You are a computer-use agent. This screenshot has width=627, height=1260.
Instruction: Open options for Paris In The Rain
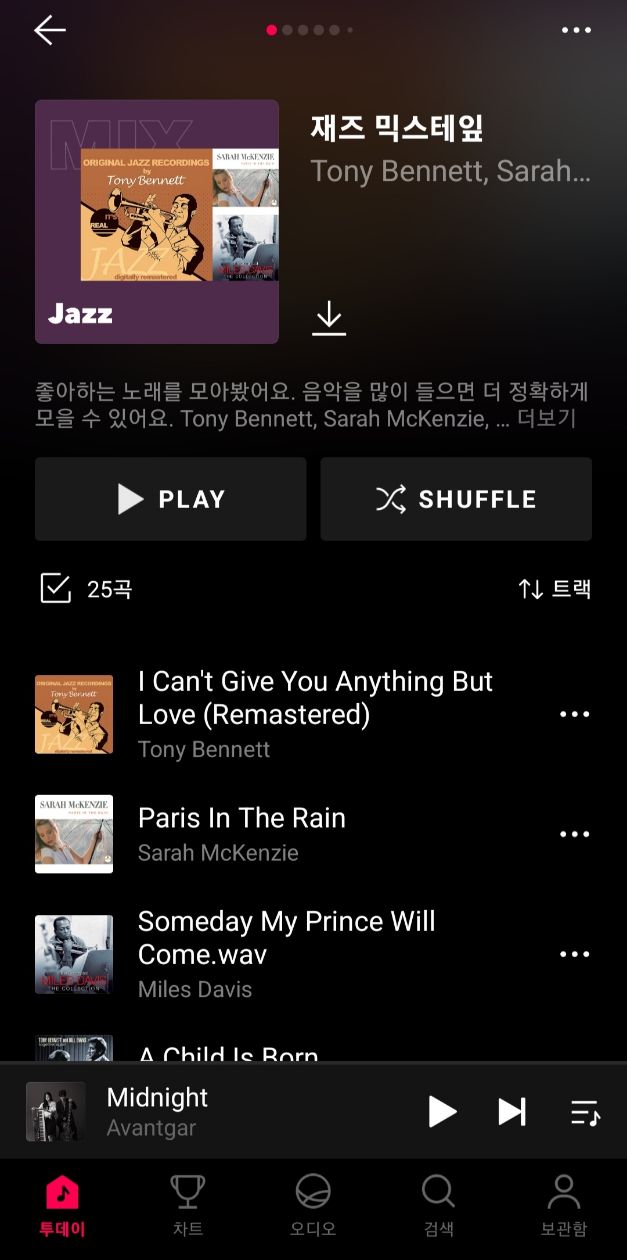(x=575, y=834)
